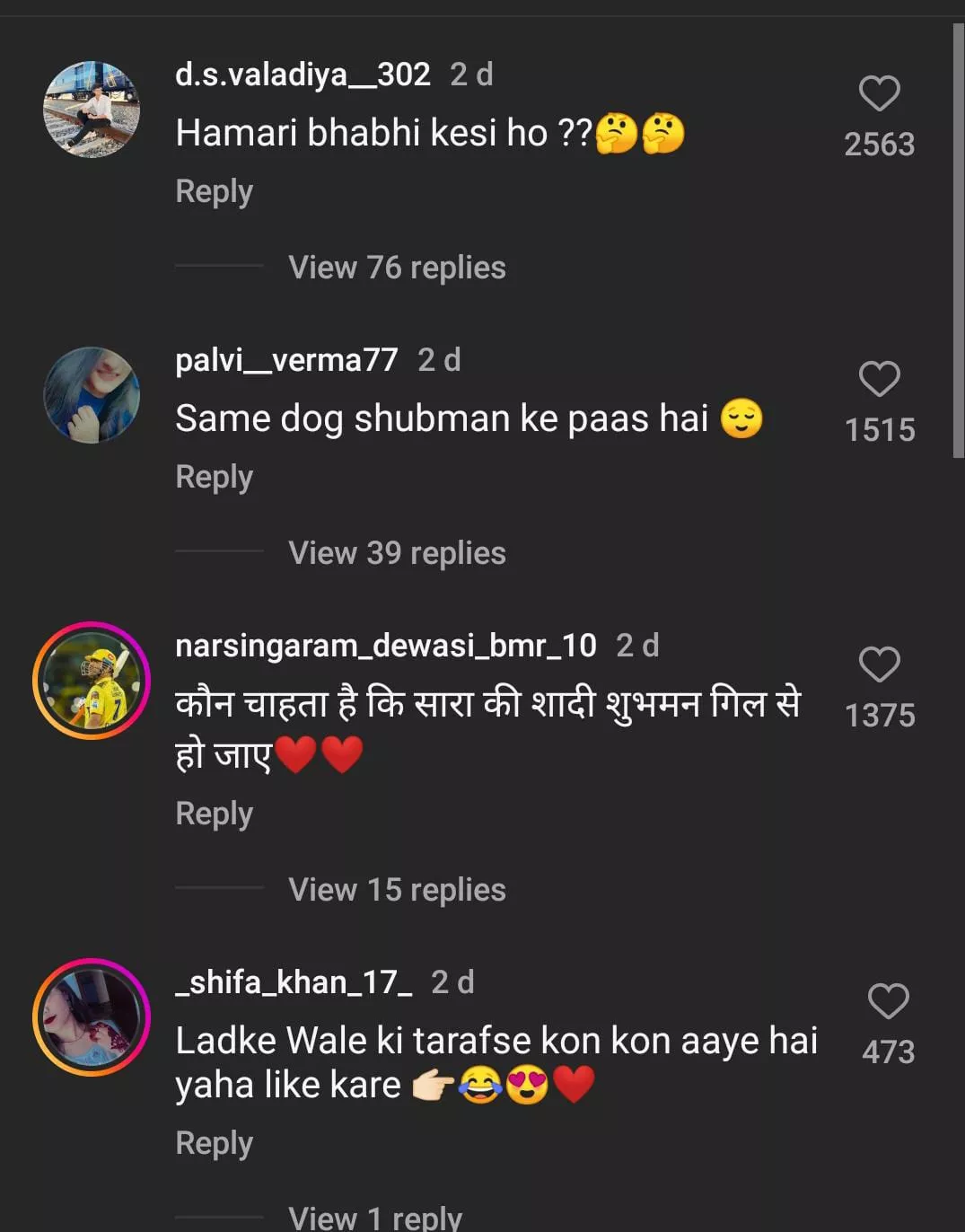The height and width of the screenshot is (1232, 965).
Task: Reply to _shifa_khan_17_'s comment
Action: 214,1143
